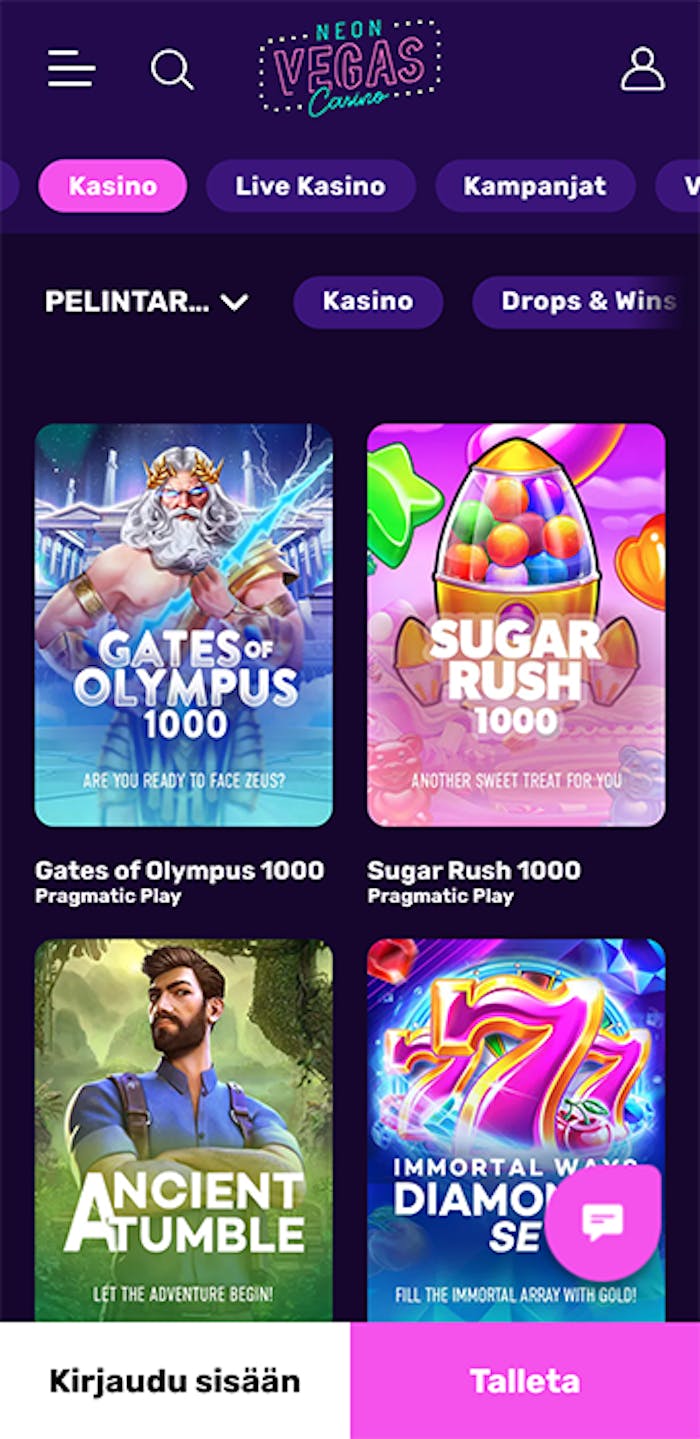Select the Kasino filter chip
This screenshot has width=700, height=1439.
pyautogui.click(x=368, y=302)
